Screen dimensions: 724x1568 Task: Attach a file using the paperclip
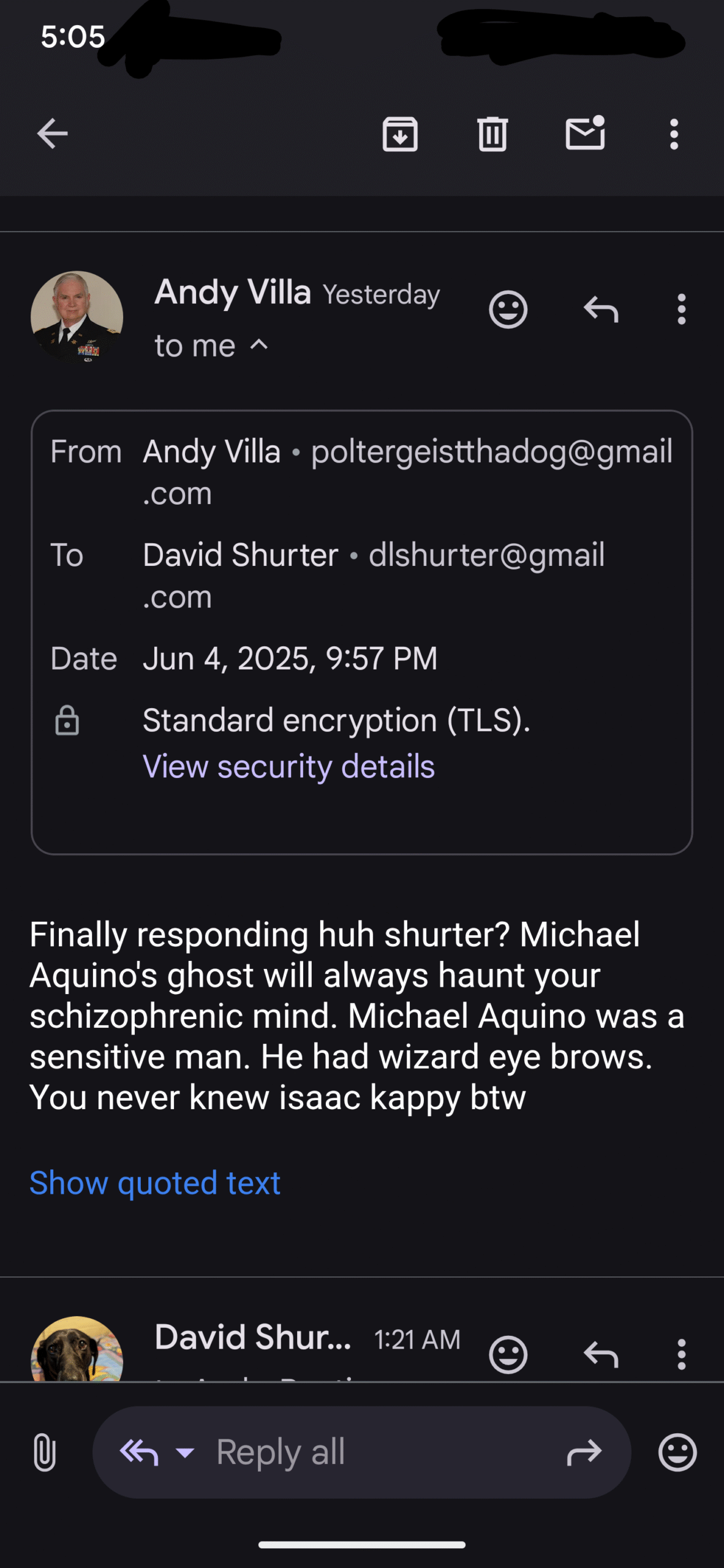coord(45,1452)
